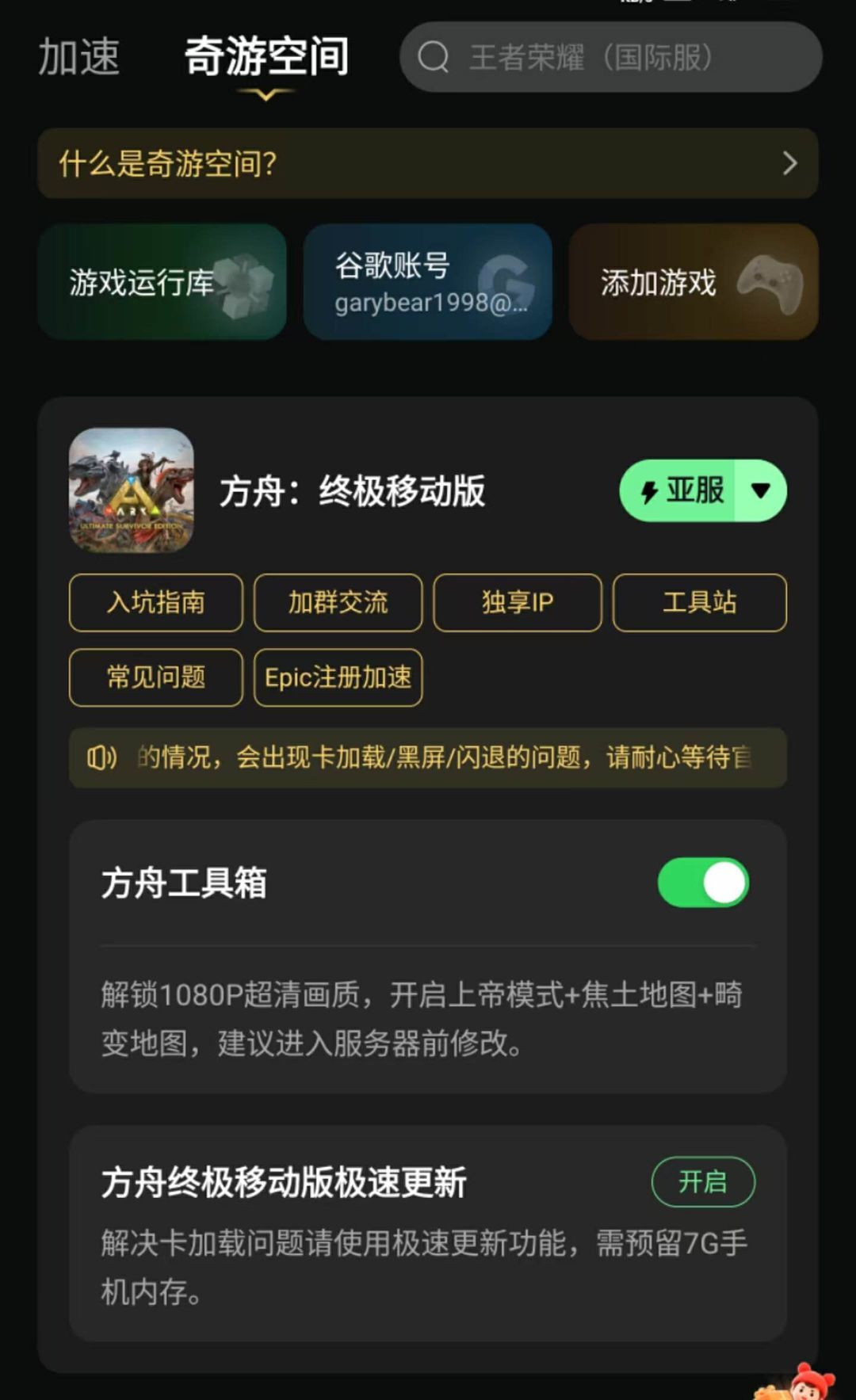Open the 亚服 server selection dropdown

pyautogui.click(x=759, y=491)
